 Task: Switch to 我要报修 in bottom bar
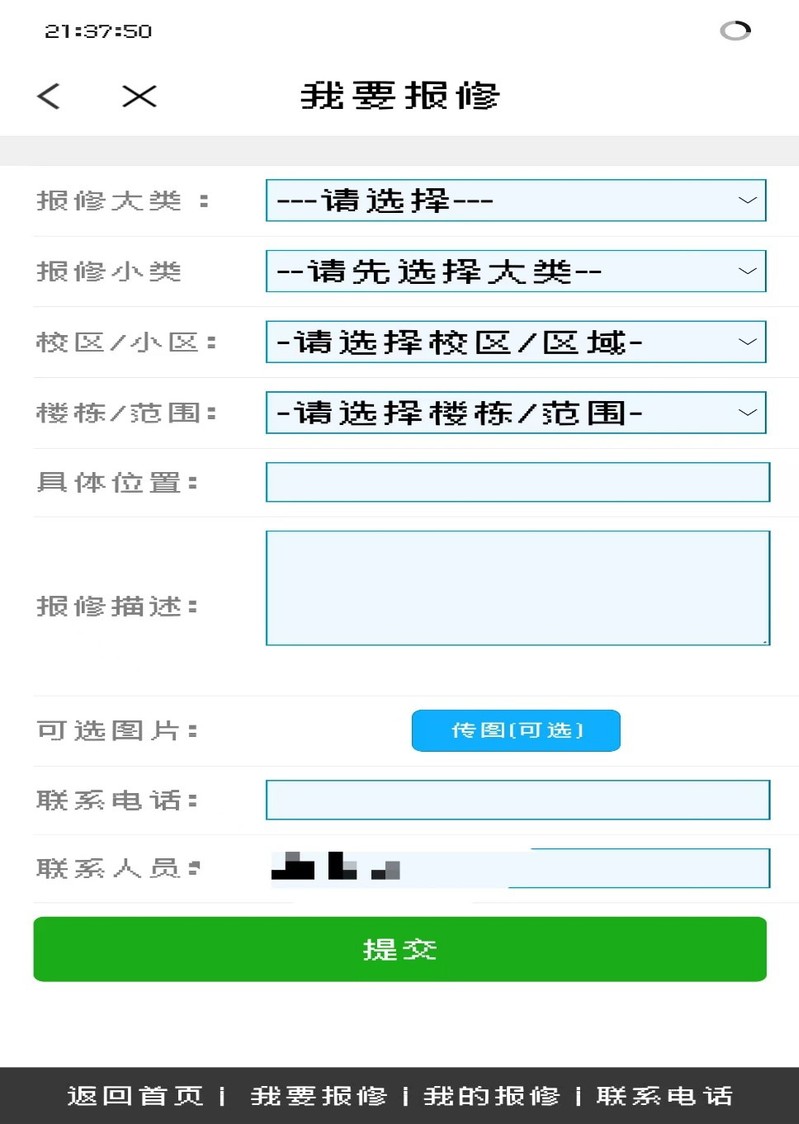318,1096
